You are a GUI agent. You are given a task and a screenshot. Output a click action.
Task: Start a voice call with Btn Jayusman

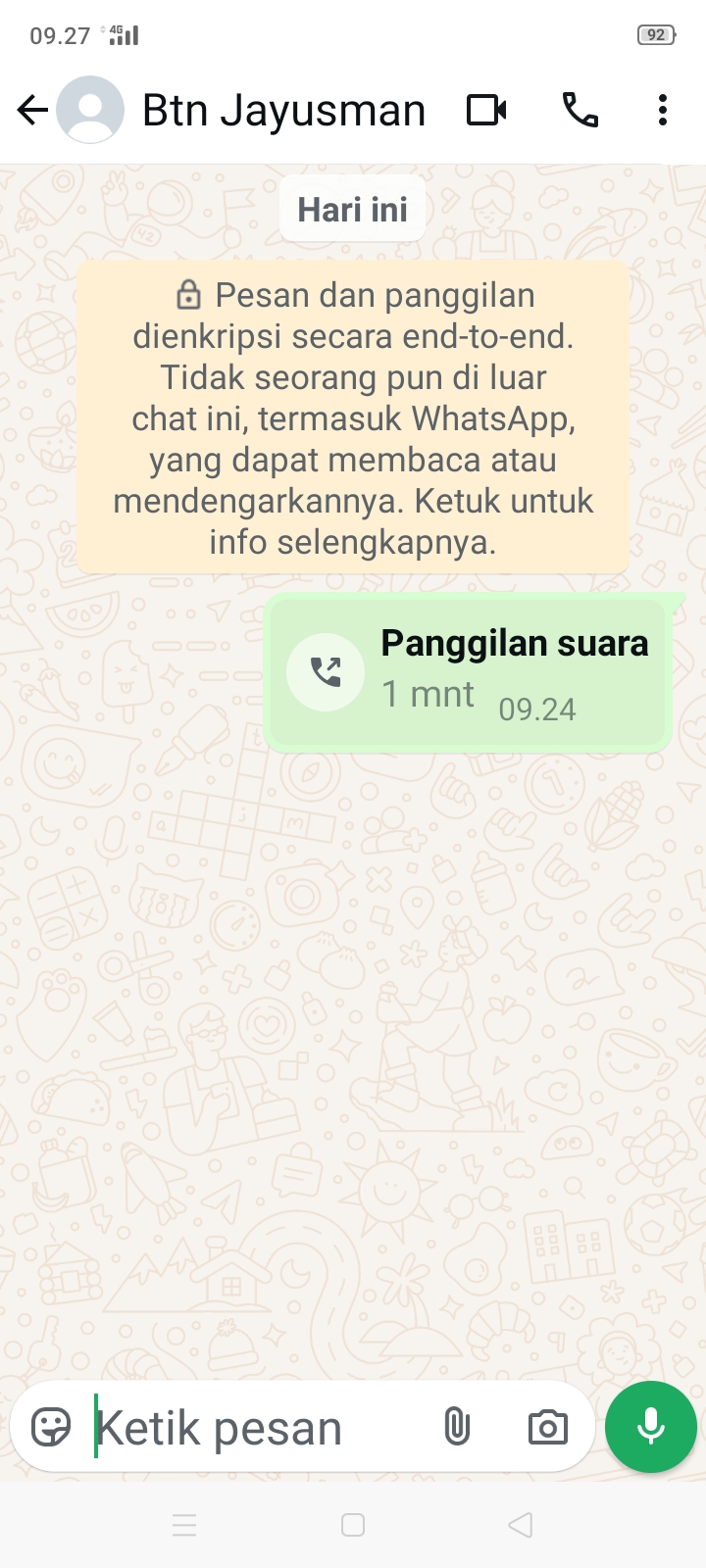pyautogui.click(x=580, y=110)
